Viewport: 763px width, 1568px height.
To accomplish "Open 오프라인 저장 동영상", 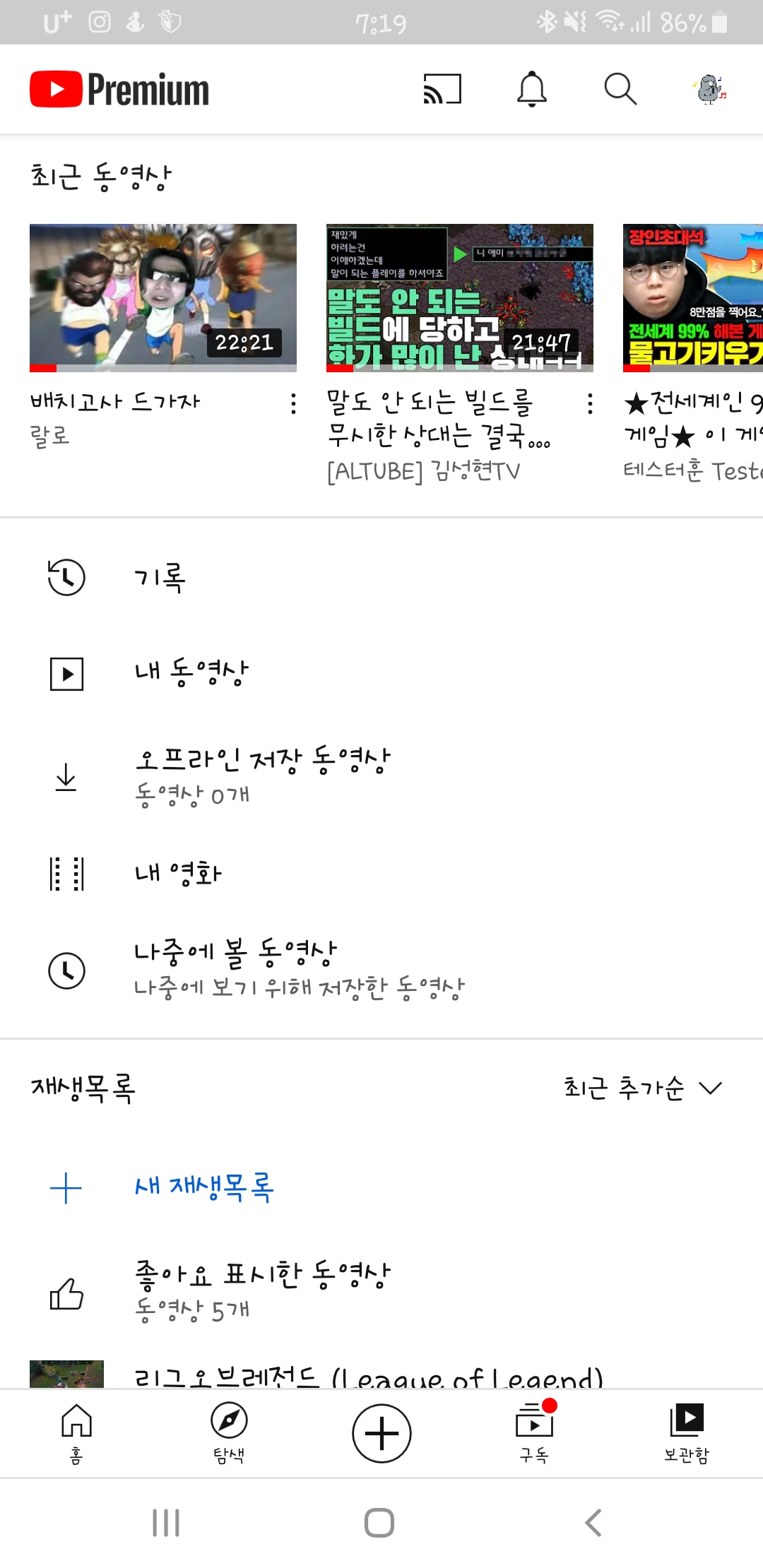I will (x=261, y=776).
